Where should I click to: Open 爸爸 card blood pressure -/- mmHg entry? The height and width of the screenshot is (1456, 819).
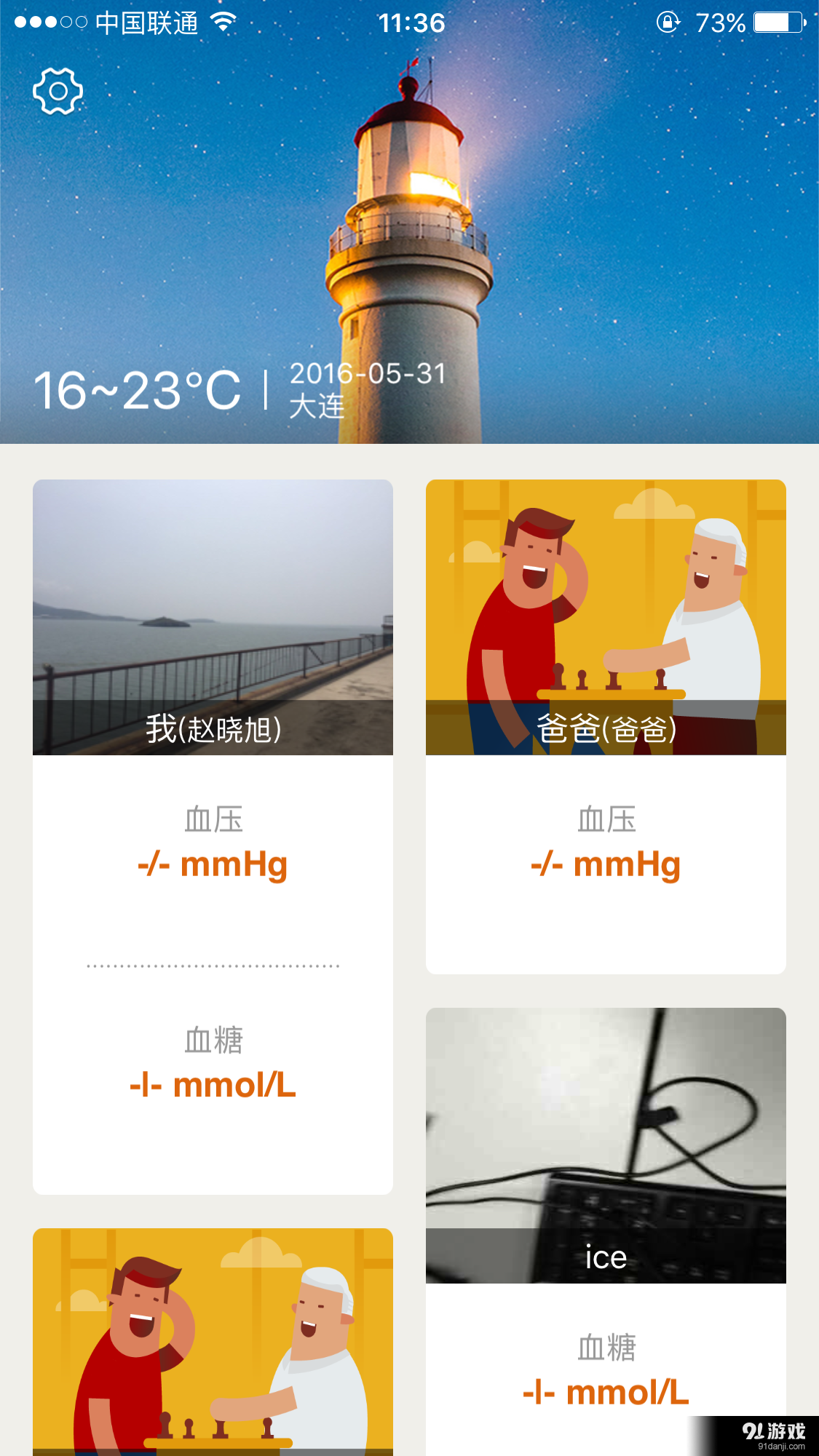606,864
